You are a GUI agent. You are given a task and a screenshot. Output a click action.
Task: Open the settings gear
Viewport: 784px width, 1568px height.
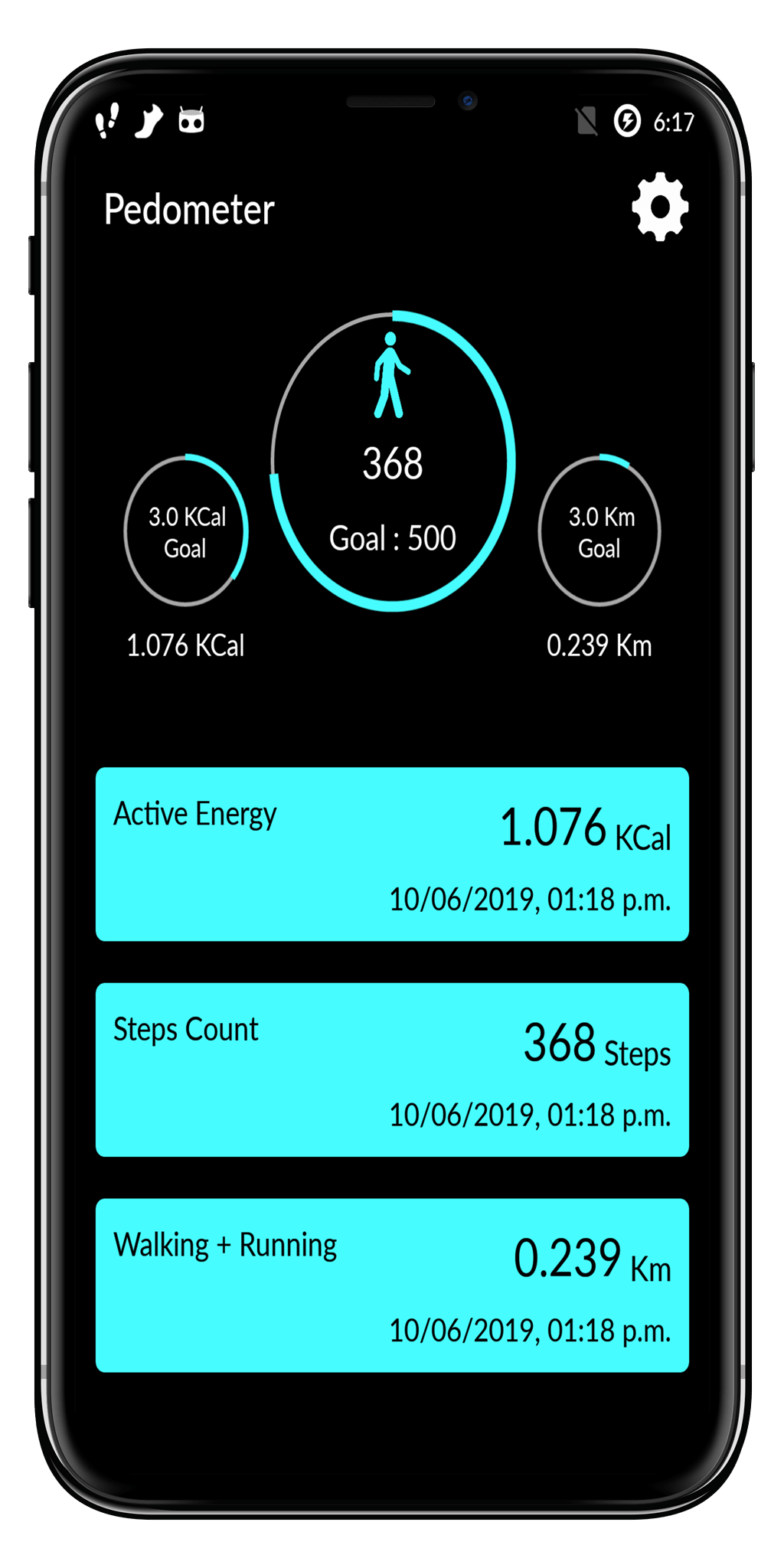coord(660,207)
